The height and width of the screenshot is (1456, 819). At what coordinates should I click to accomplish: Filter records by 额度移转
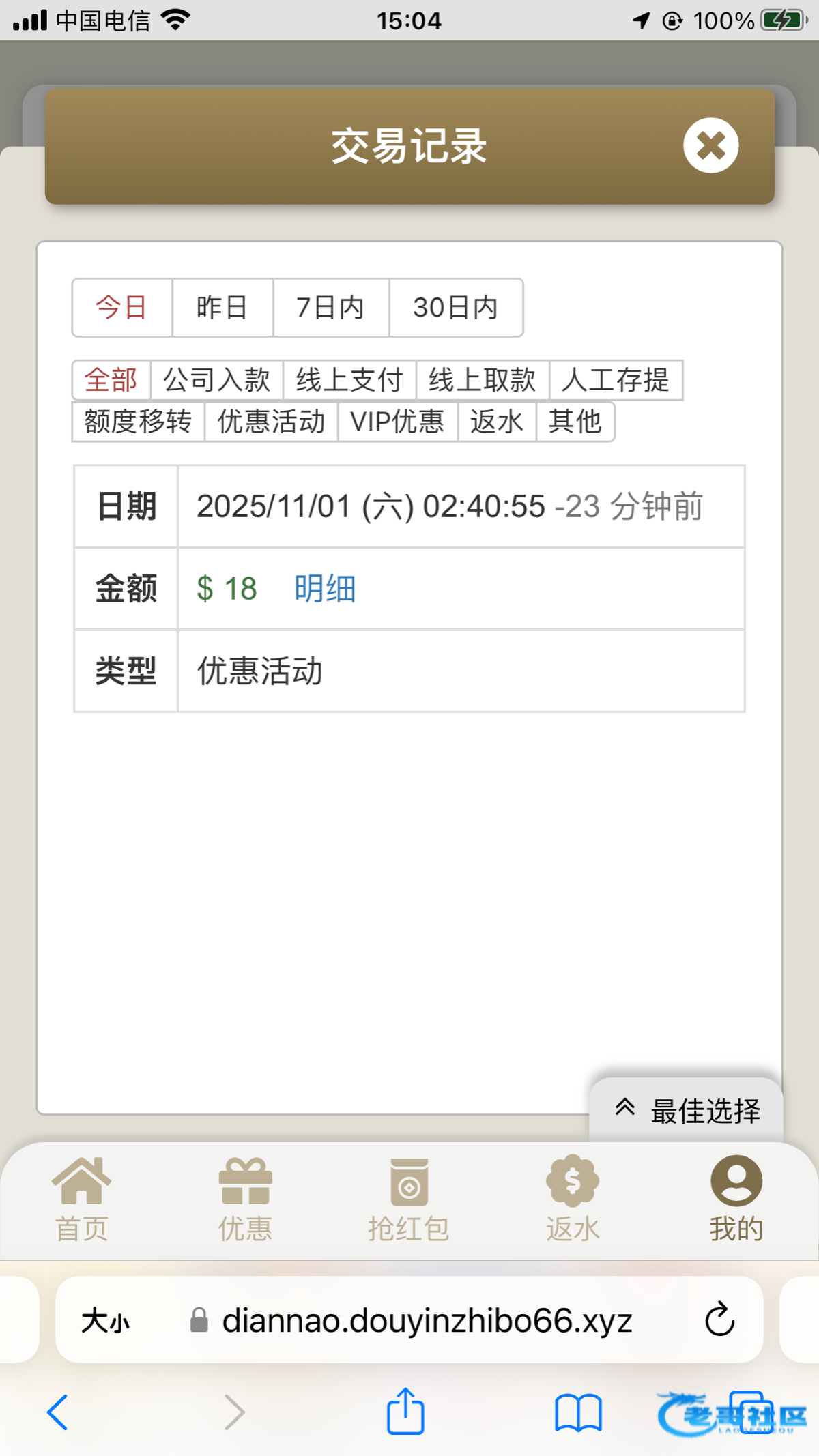coord(138,422)
